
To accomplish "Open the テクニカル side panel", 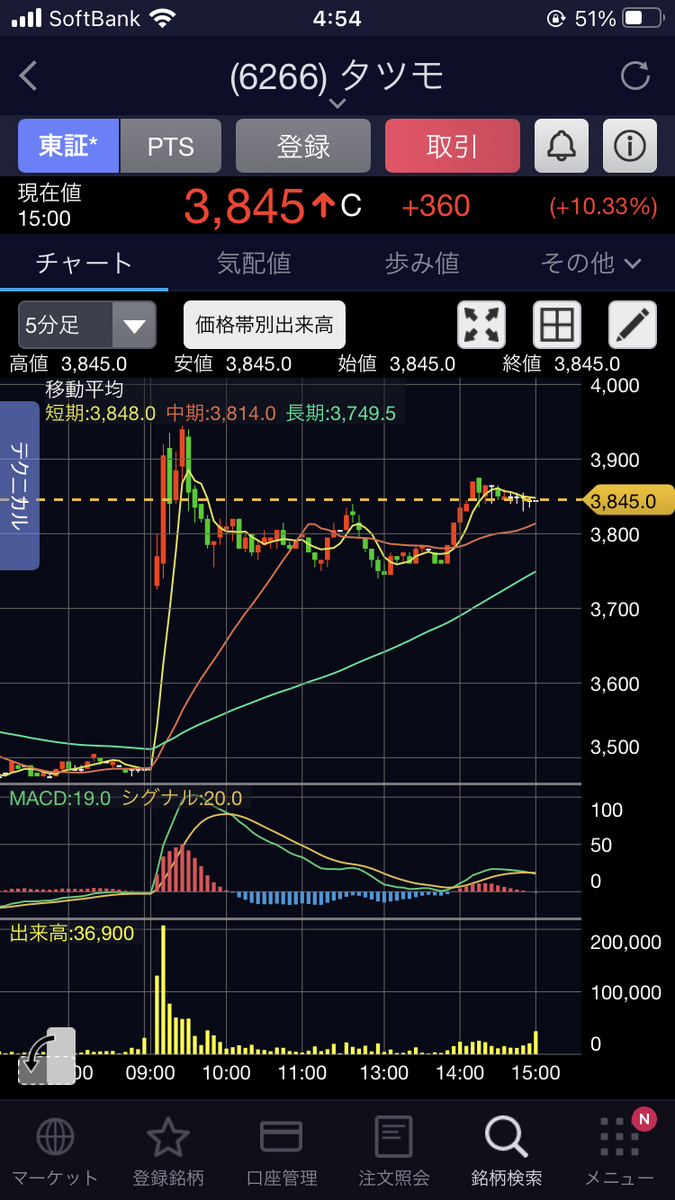I will [20, 486].
